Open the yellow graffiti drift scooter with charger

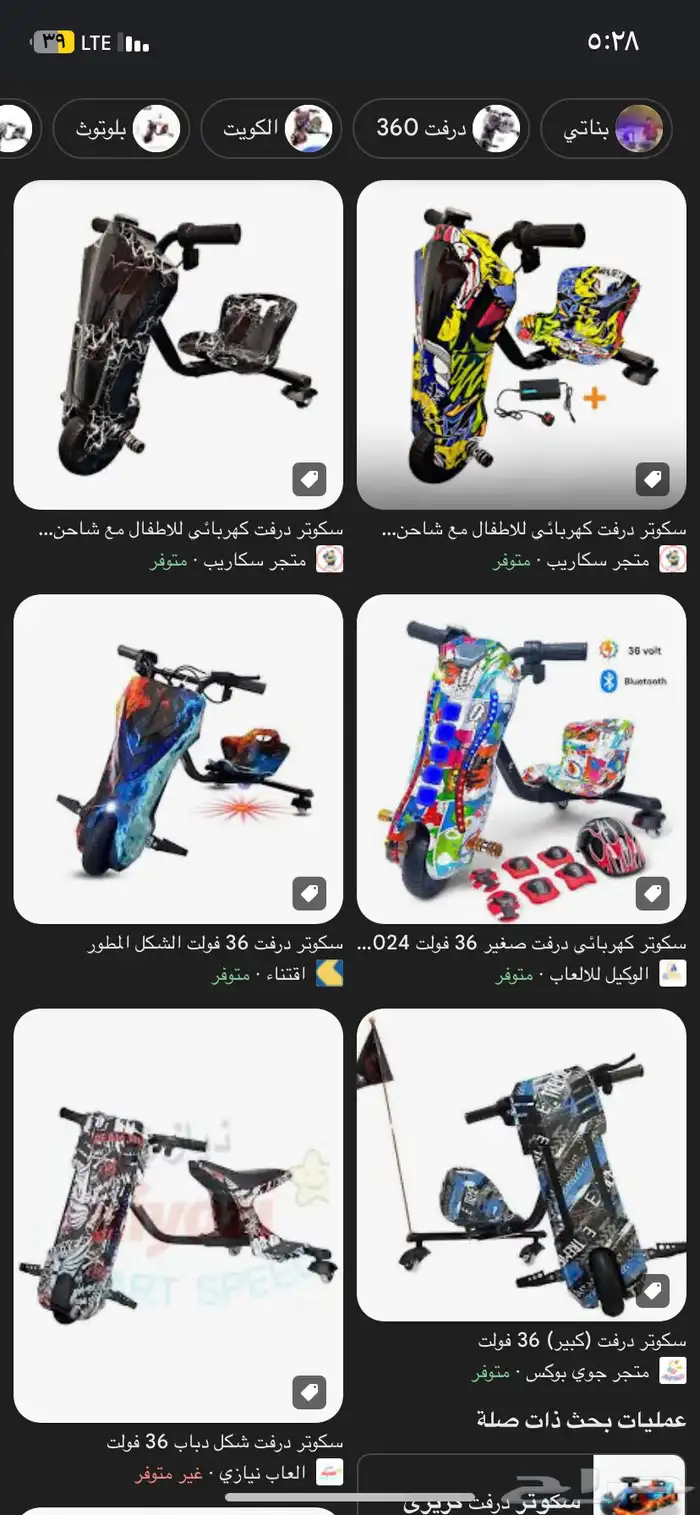(x=521, y=345)
